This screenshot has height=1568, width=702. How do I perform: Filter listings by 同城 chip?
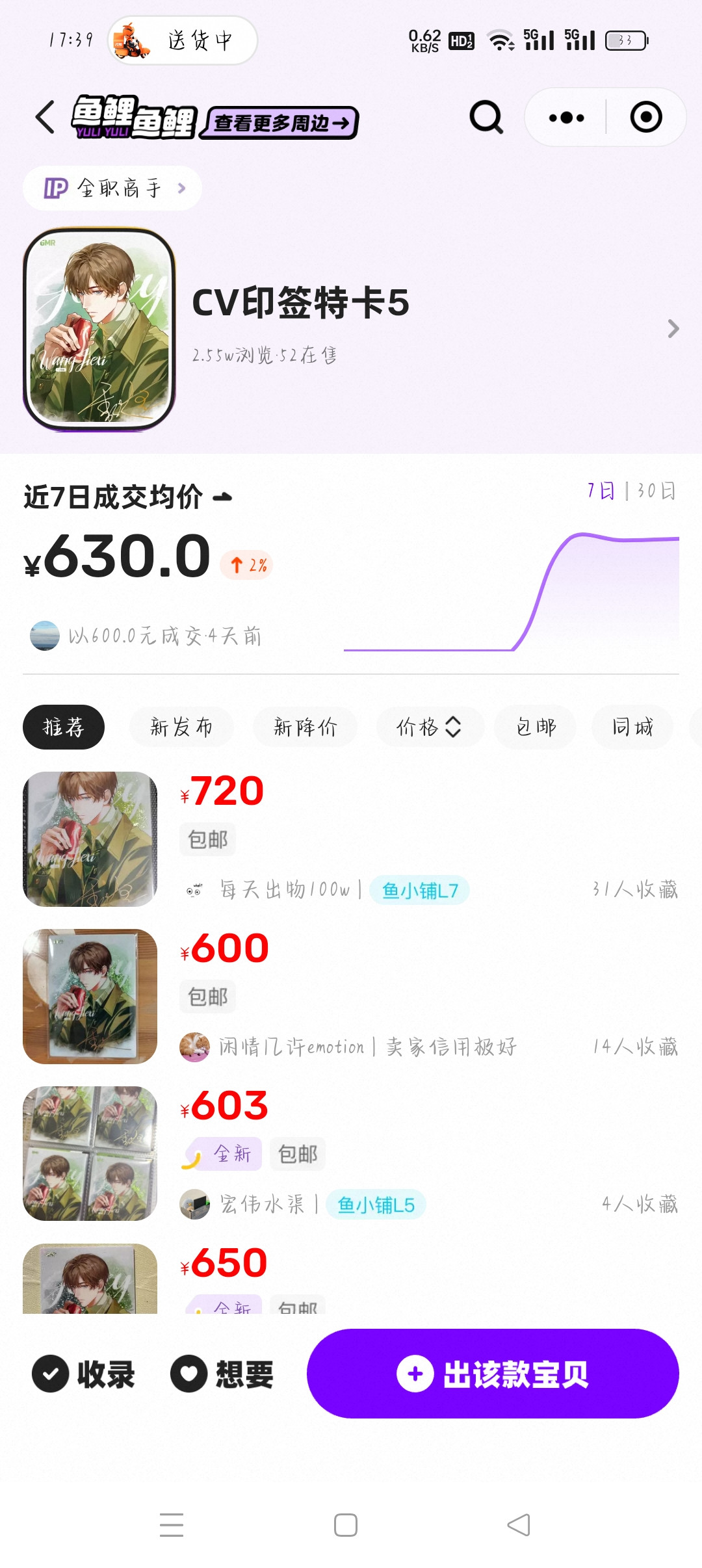tap(632, 727)
